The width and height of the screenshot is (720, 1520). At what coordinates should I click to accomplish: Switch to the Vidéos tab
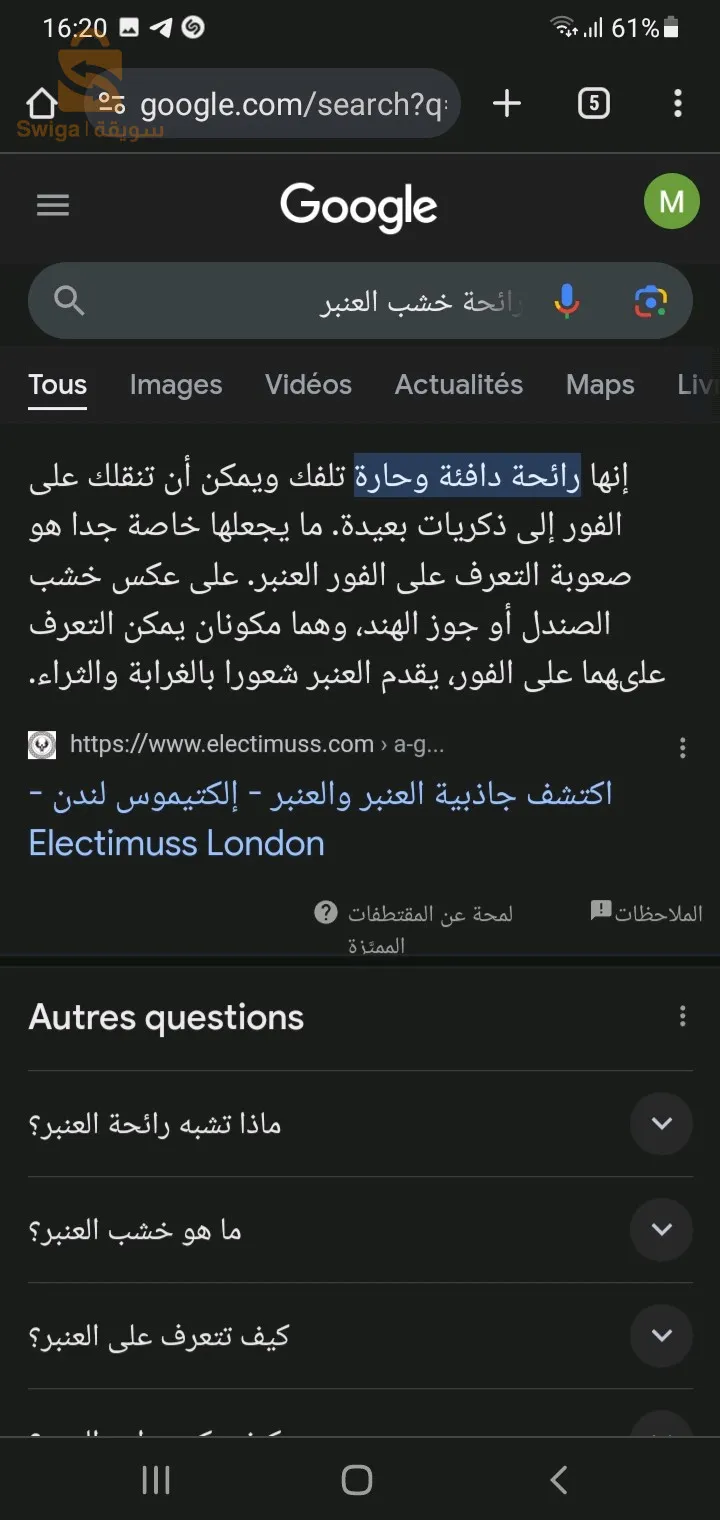pos(308,385)
